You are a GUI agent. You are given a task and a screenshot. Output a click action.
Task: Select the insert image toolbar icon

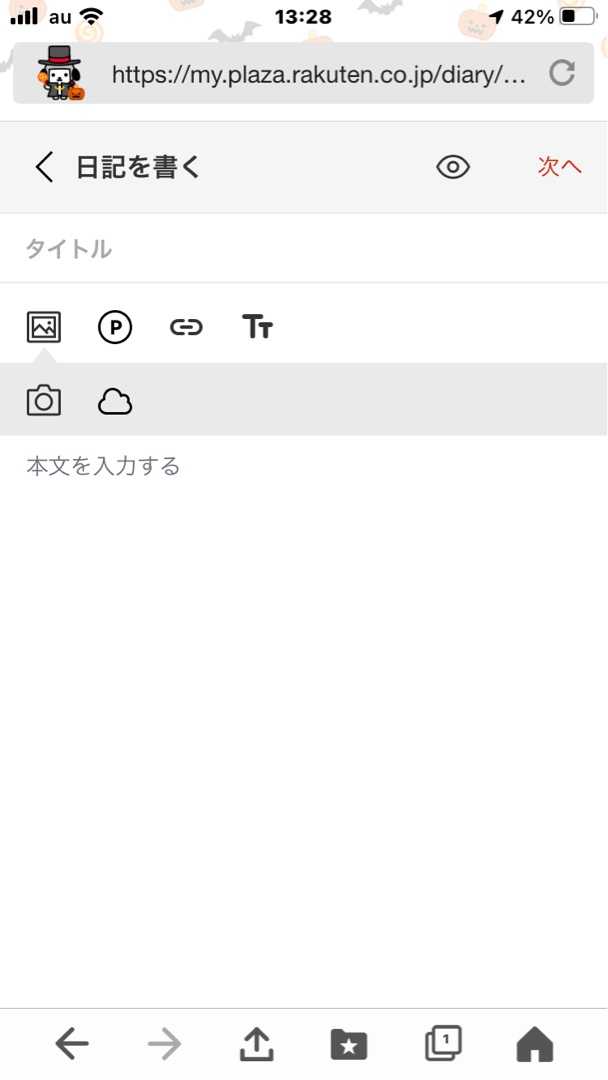tap(44, 327)
